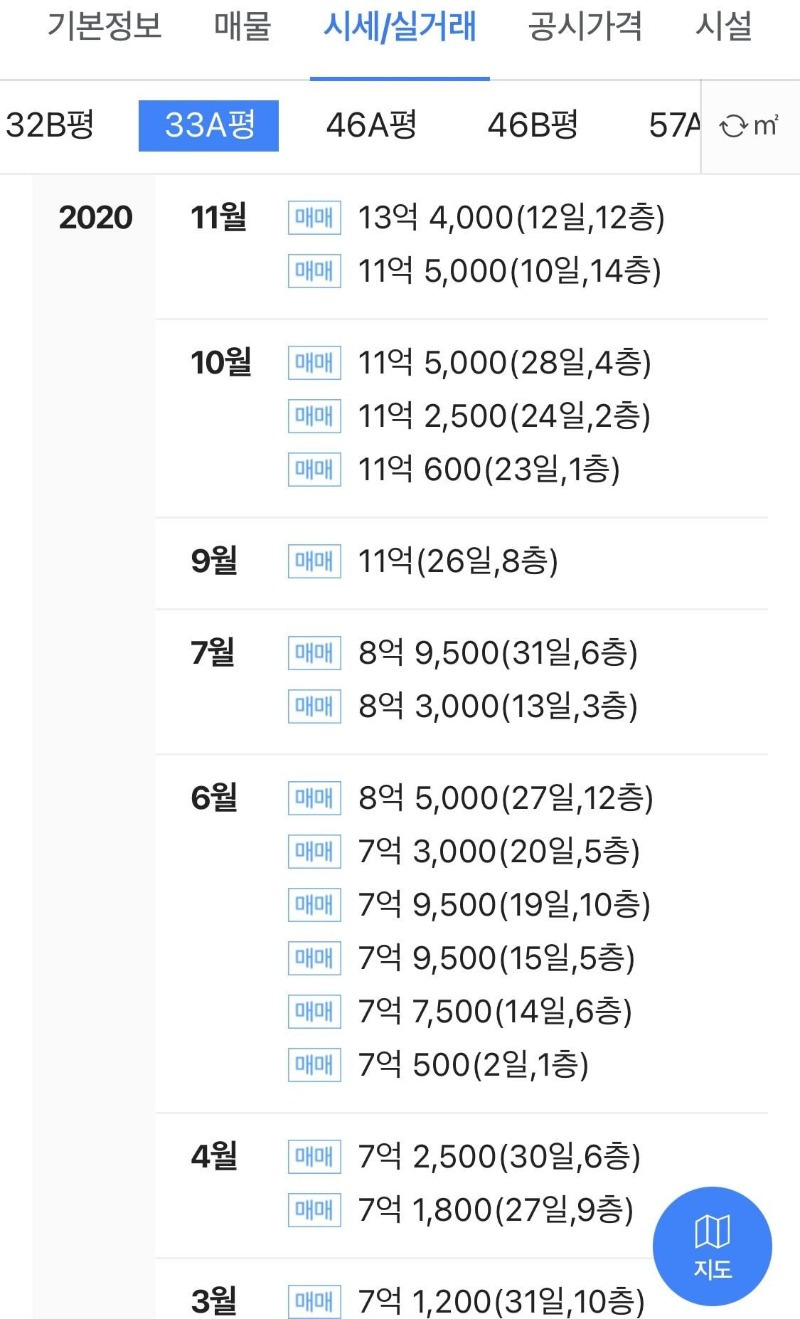Select the 32B평 size option

[x=50, y=126]
